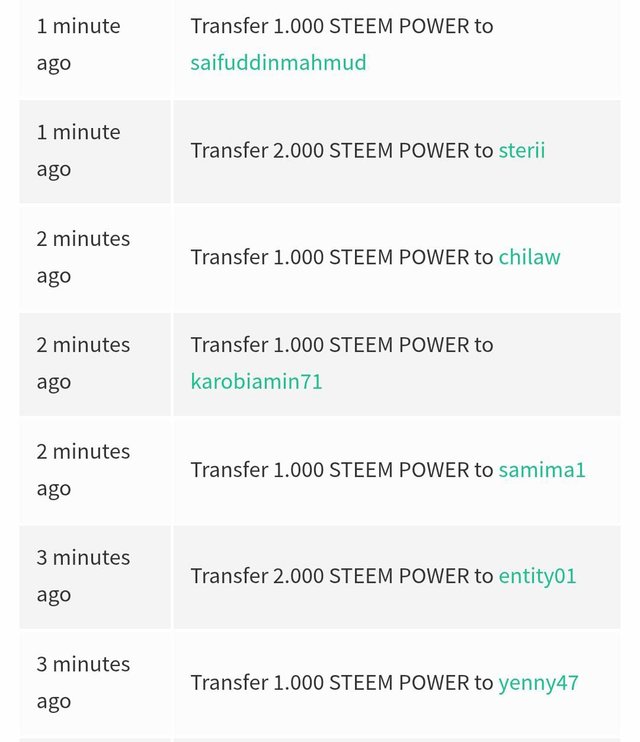Viewport: 640px width, 742px height.
Task: Open saifuddinmahmud's profile link
Action: [x=278, y=63]
